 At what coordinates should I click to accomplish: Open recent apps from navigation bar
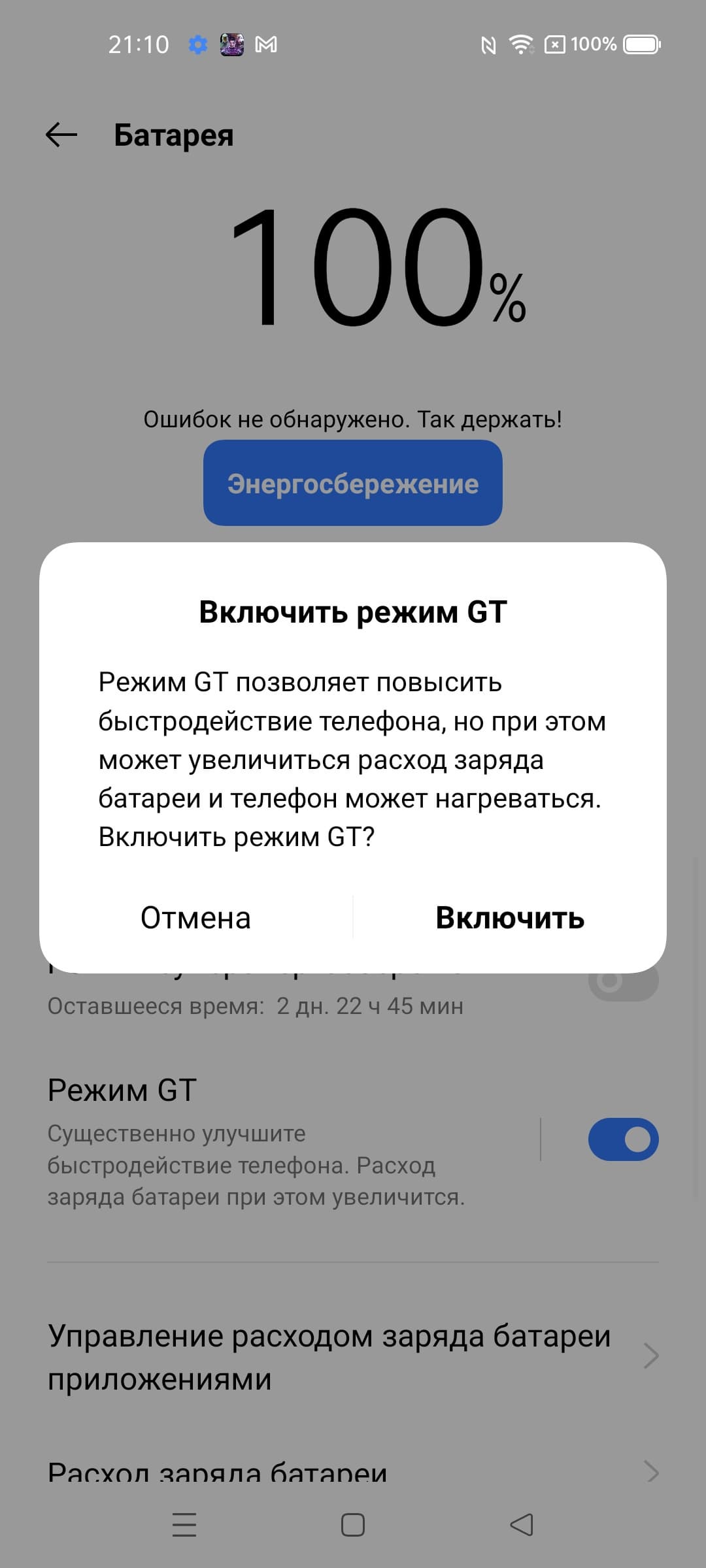click(x=184, y=1525)
